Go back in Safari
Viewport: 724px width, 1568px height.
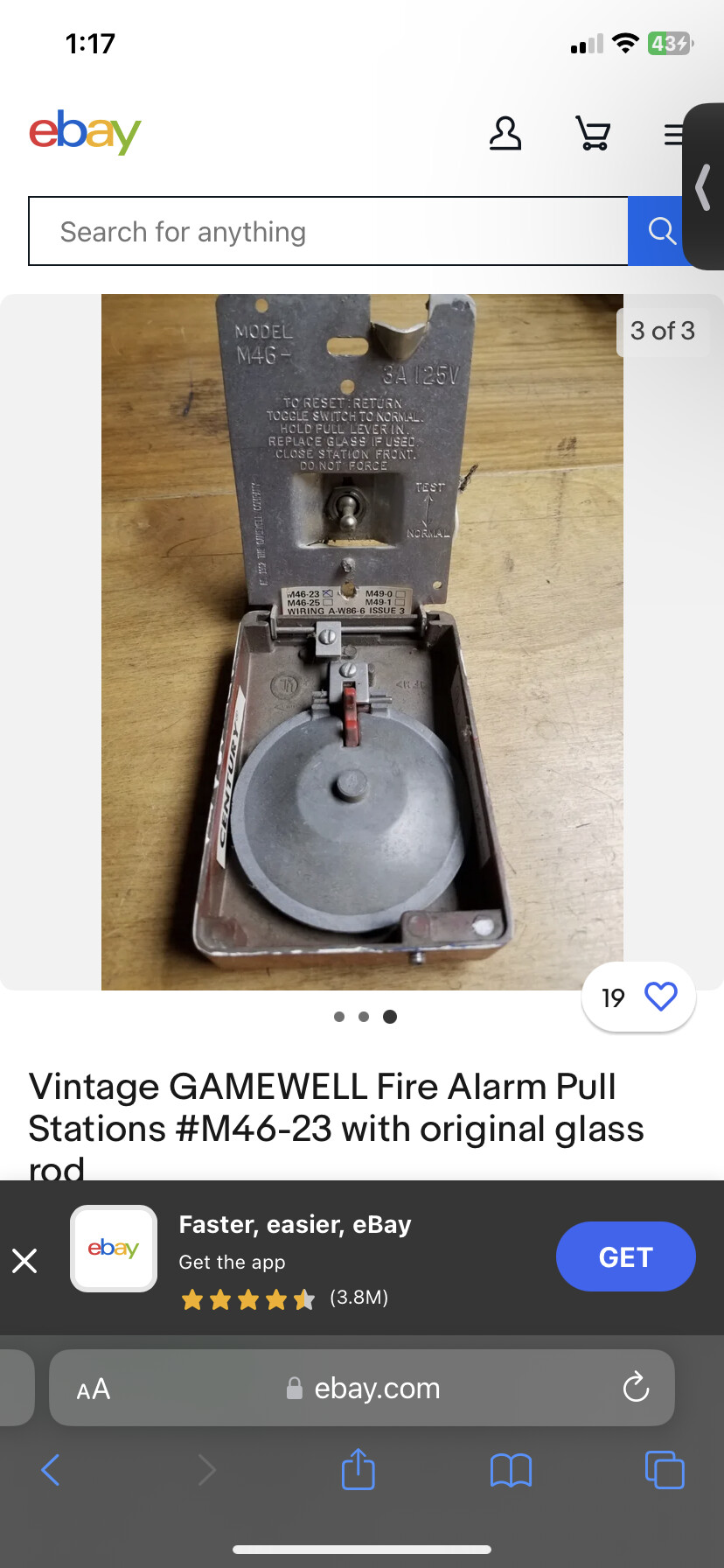pyautogui.click(x=51, y=1470)
